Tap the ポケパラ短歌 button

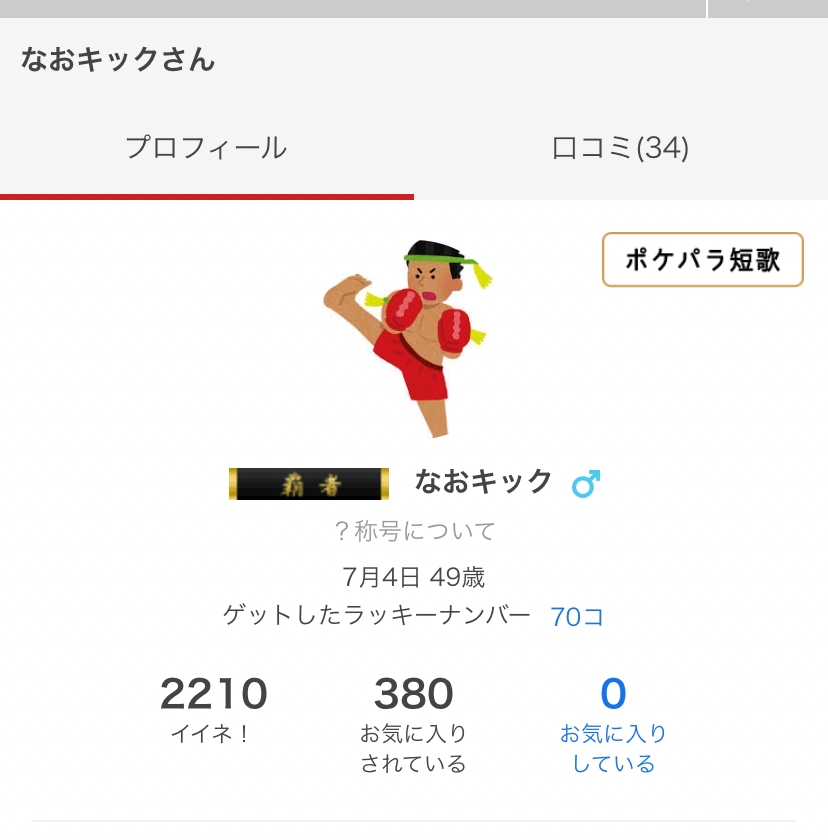(703, 260)
